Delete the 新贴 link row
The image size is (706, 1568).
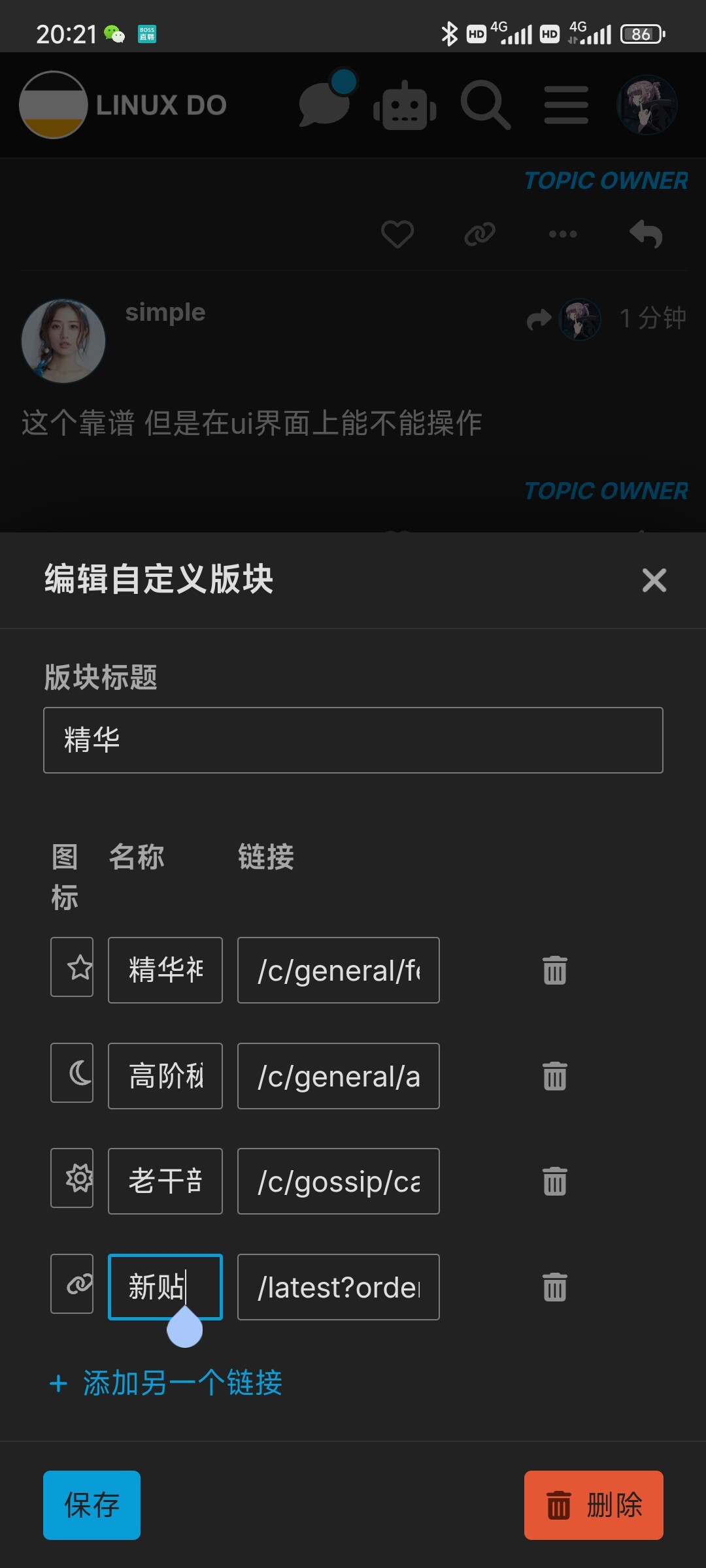click(555, 1287)
